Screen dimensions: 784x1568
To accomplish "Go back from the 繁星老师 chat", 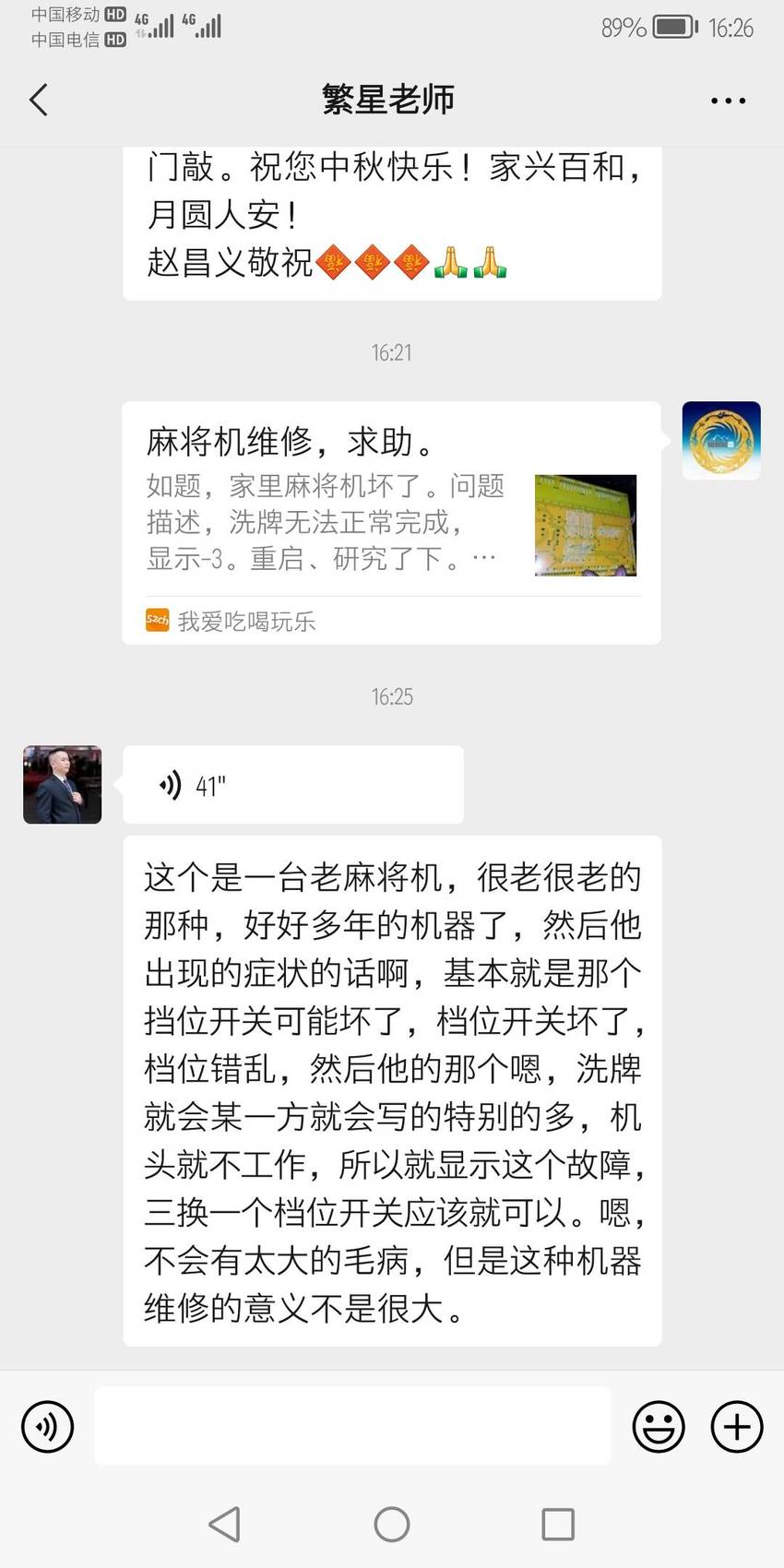I will pos(39,100).
